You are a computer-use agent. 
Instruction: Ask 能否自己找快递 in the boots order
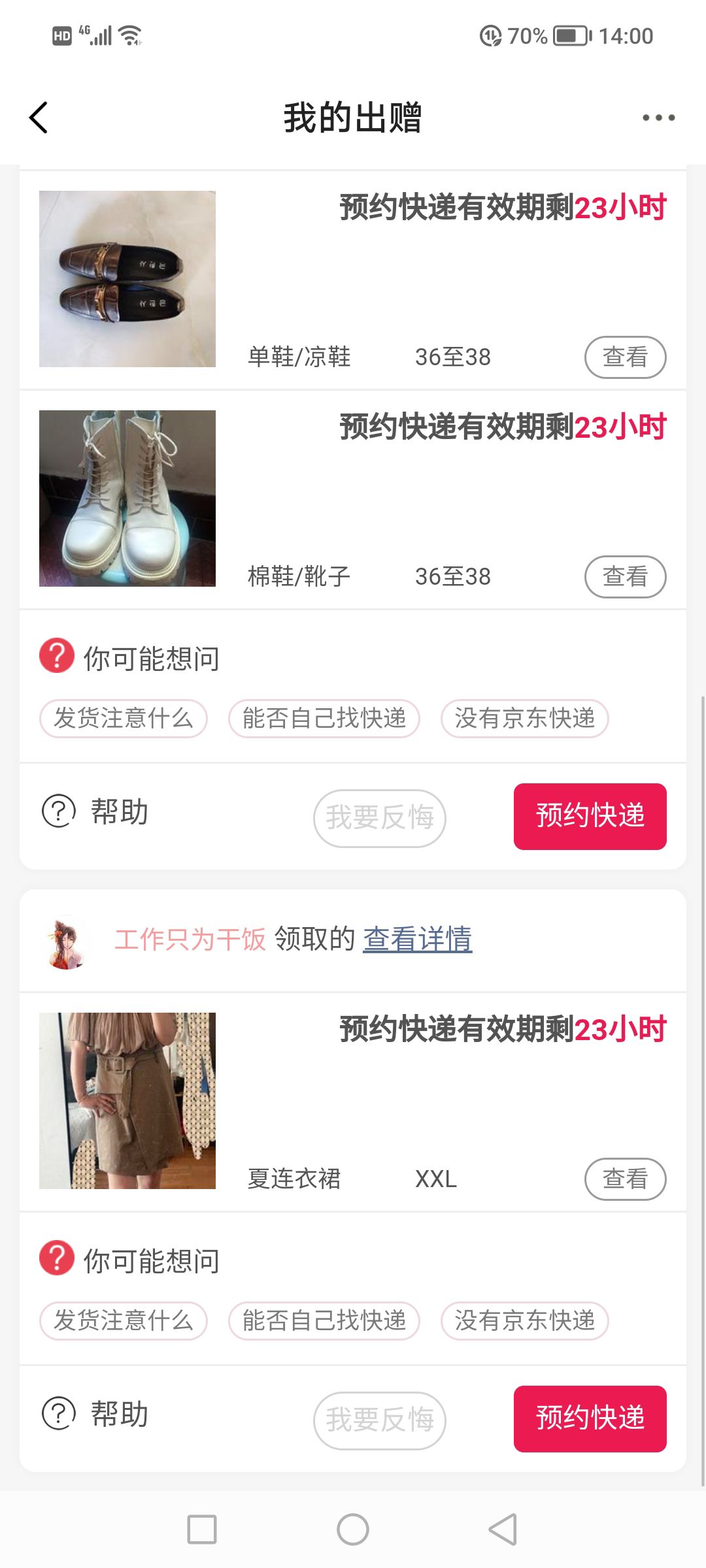(324, 719)
